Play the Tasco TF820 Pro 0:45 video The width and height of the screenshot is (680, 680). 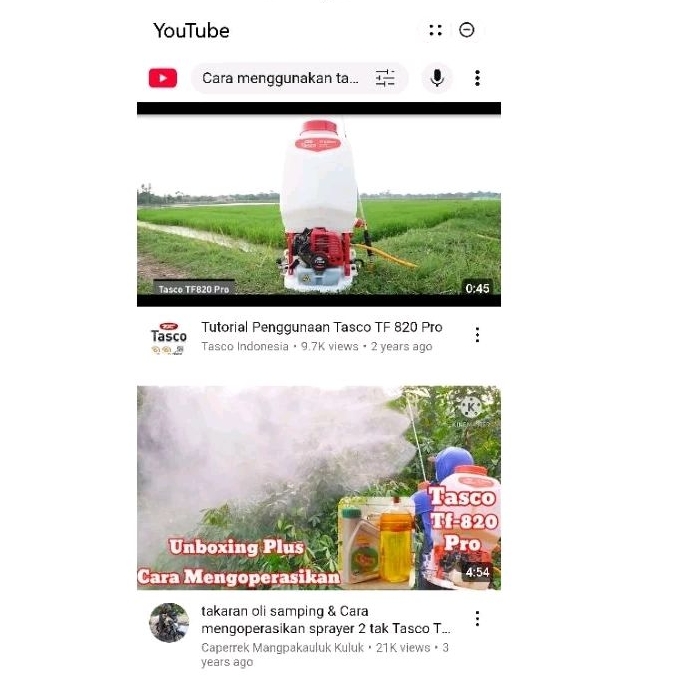coord(318,204)
